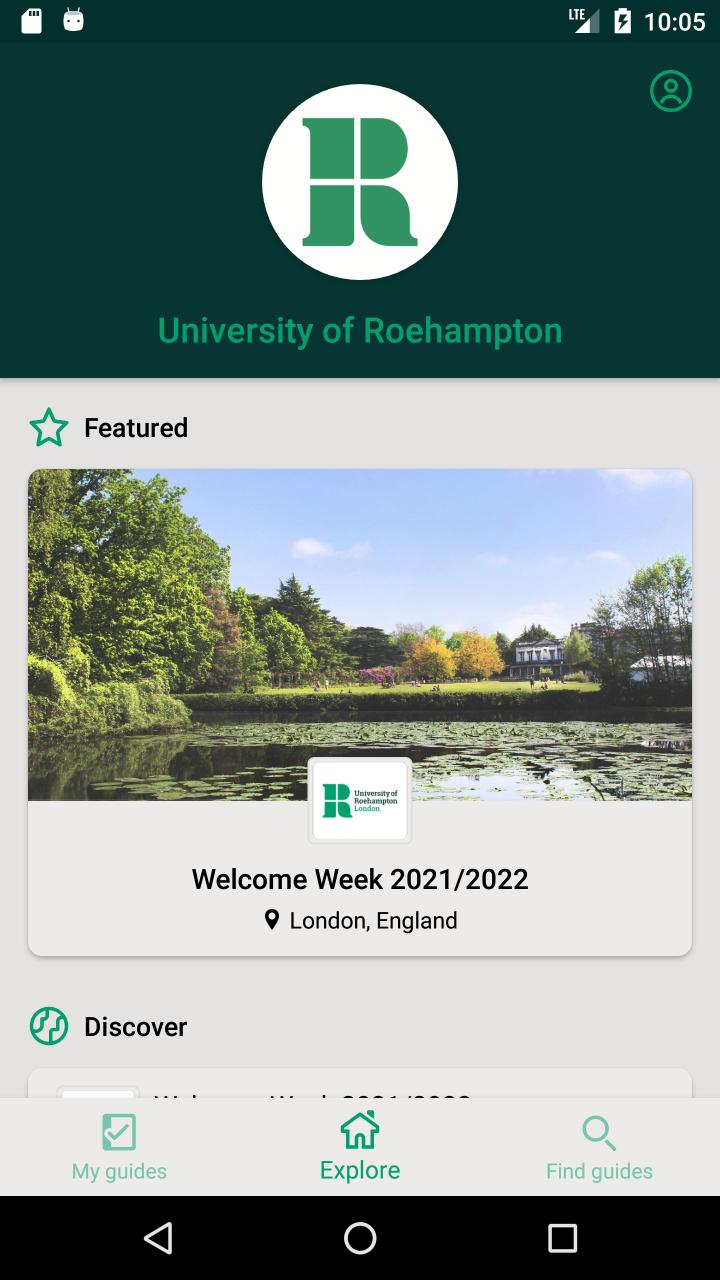The height and width of the screenshot is (1280, 720).
Task: Select the Explore tab
Action: 360,1148
